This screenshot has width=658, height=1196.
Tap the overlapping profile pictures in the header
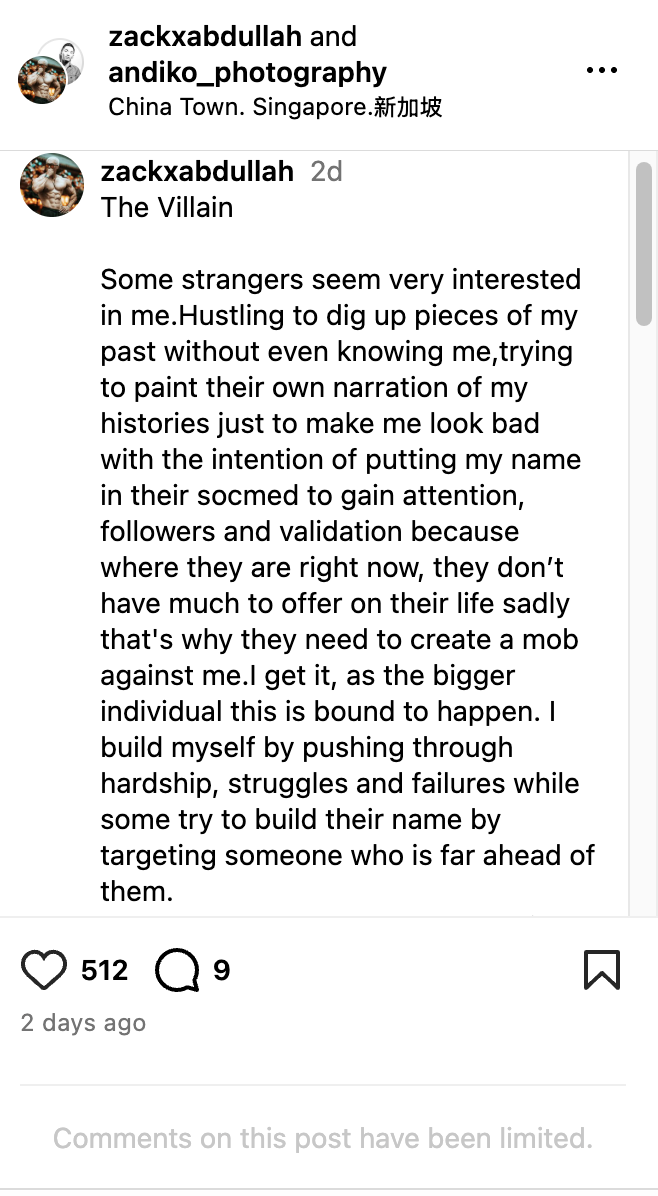(x=49, y=72)
